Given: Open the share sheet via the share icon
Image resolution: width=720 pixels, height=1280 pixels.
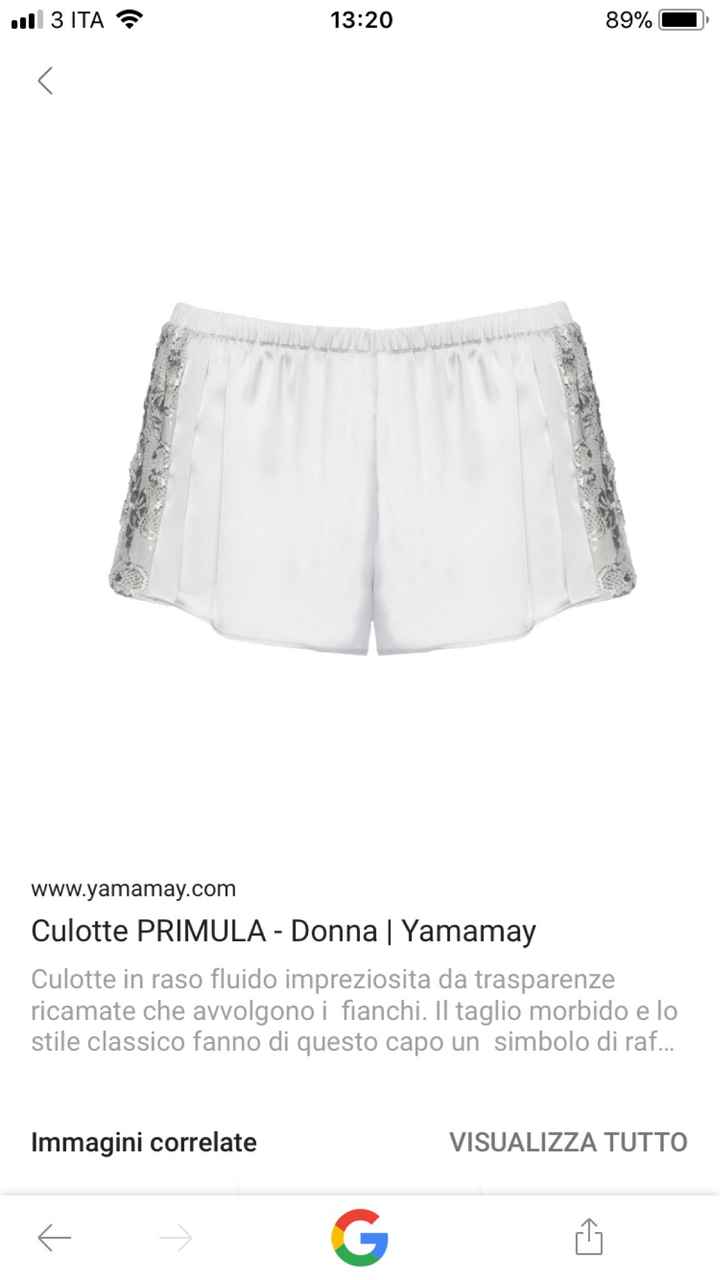Looking at the screenshot, I should coord(588,1237).
